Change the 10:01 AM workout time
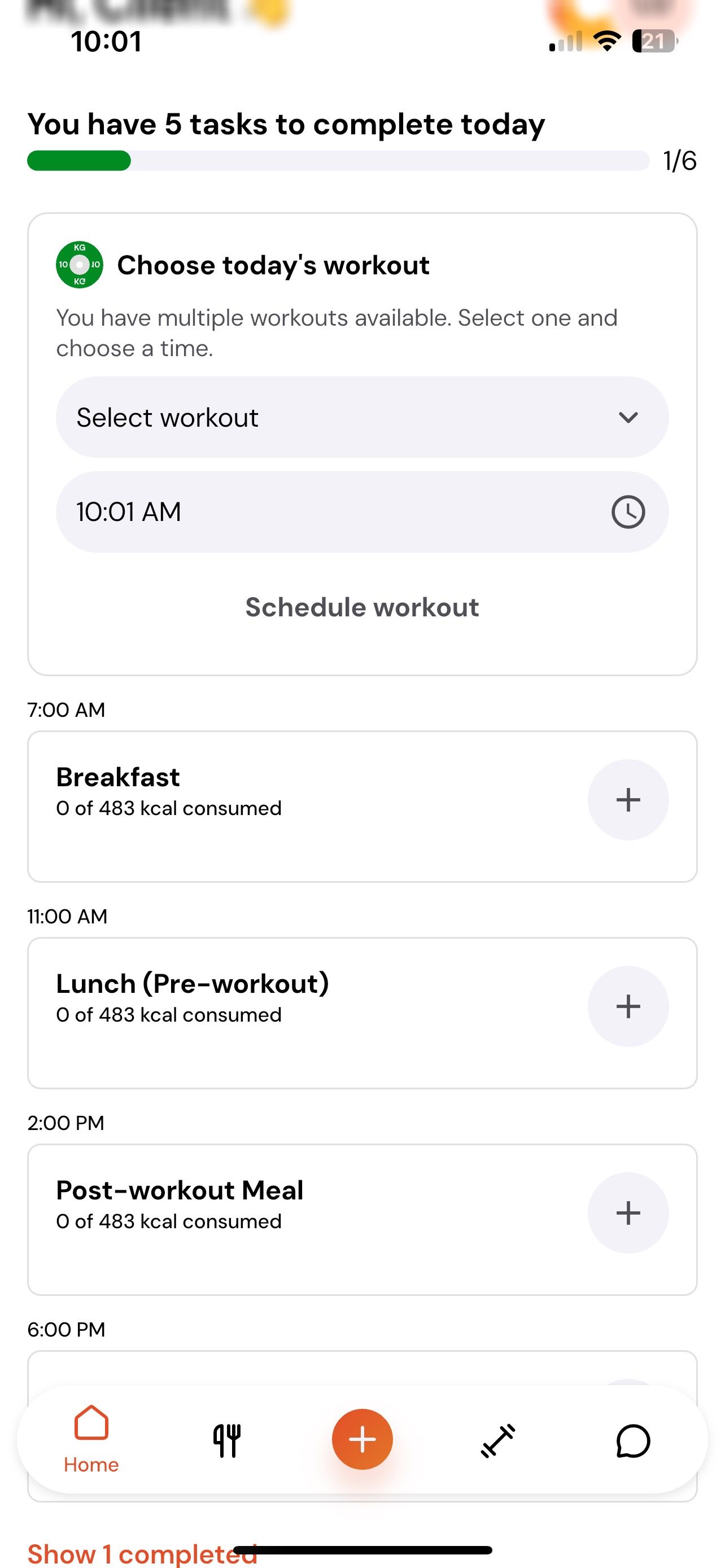The image size is (725, 1568). (x=362, y=512)
